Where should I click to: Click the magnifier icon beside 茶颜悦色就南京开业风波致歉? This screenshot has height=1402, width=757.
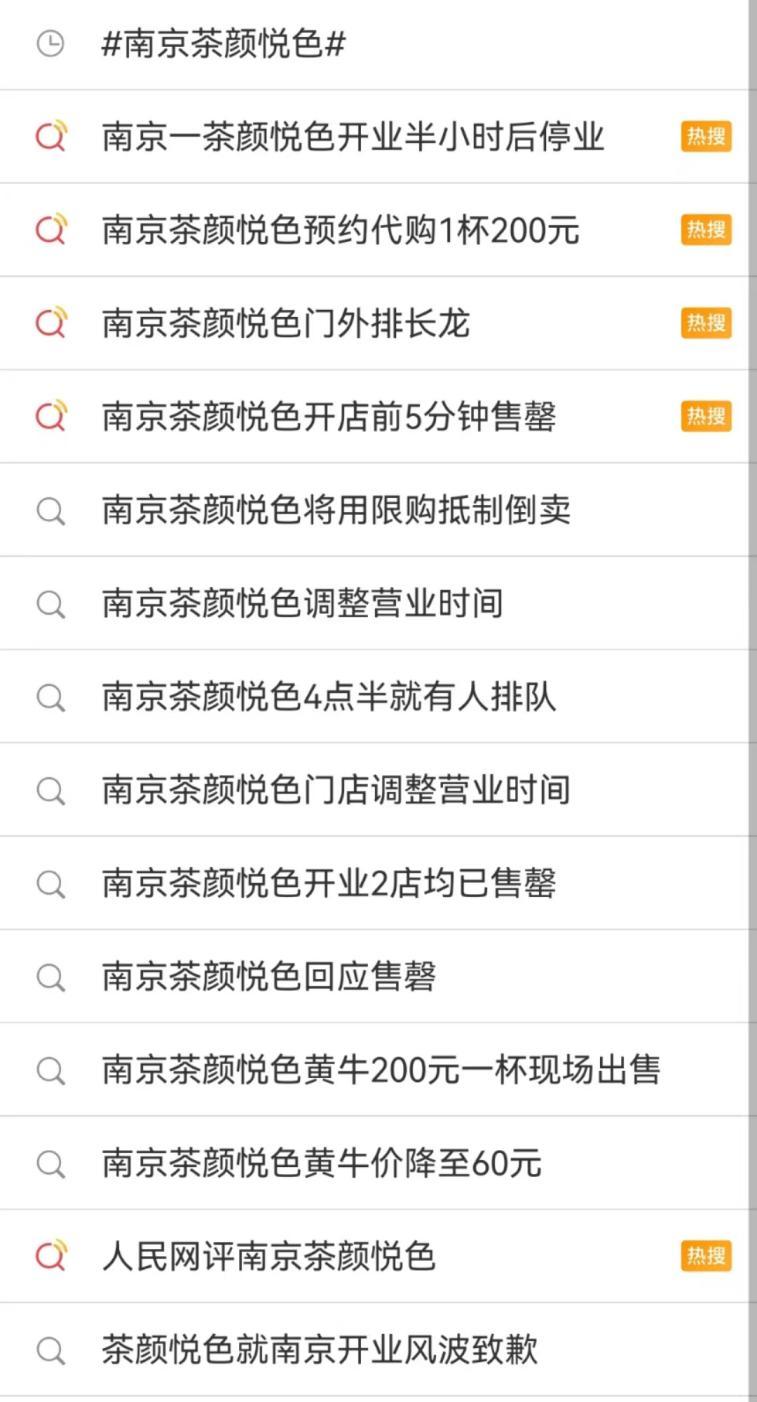(x=52, y=1348)
